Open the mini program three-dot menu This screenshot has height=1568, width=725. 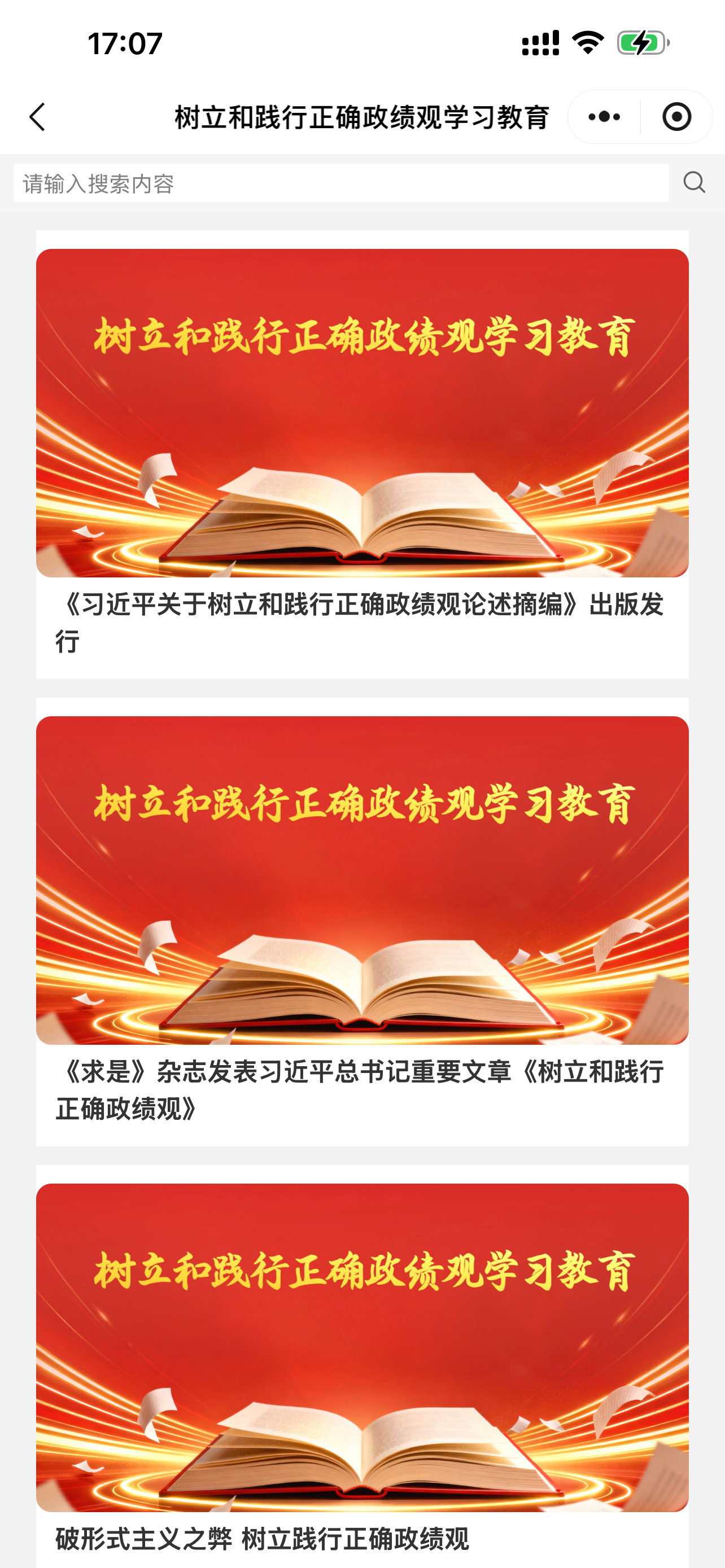click(604, 117)
